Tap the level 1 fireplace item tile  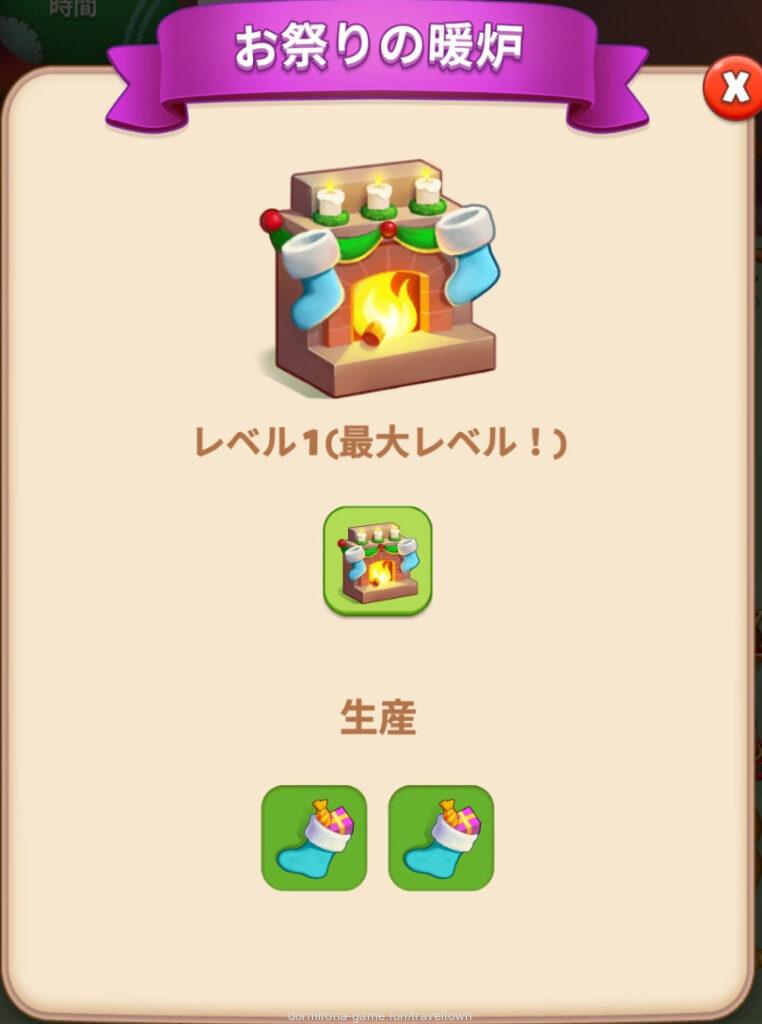coord(377,561)
